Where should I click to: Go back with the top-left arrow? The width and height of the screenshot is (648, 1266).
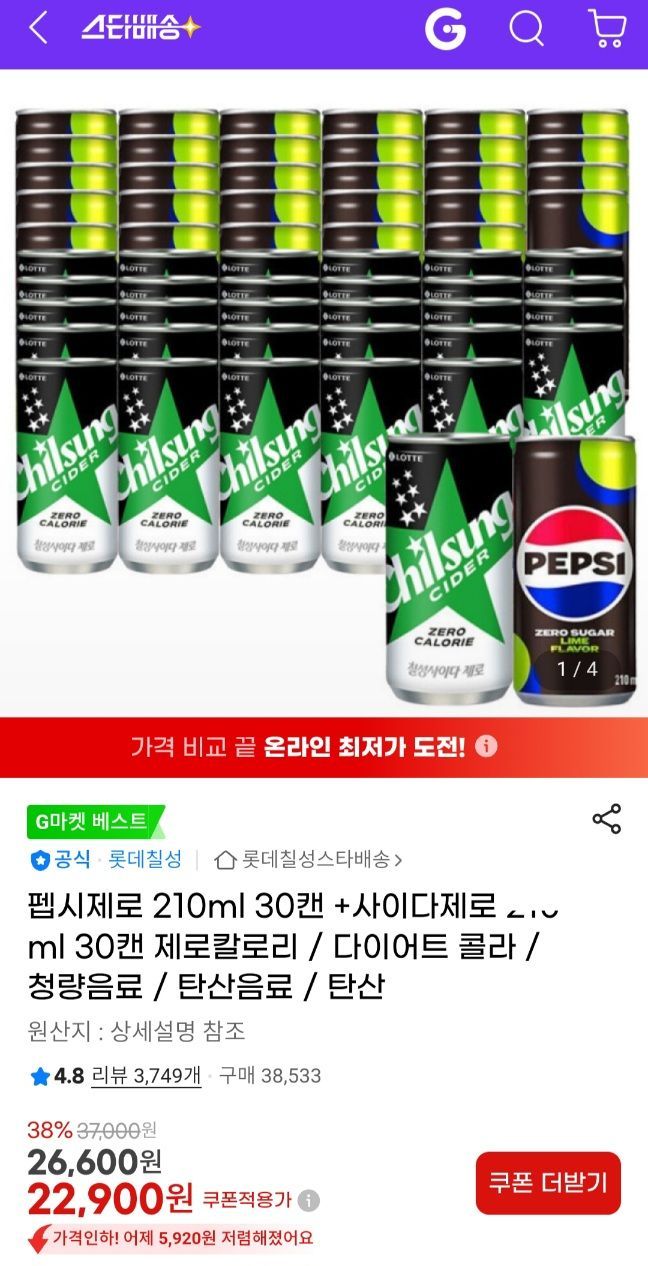[x=38, y=29]
